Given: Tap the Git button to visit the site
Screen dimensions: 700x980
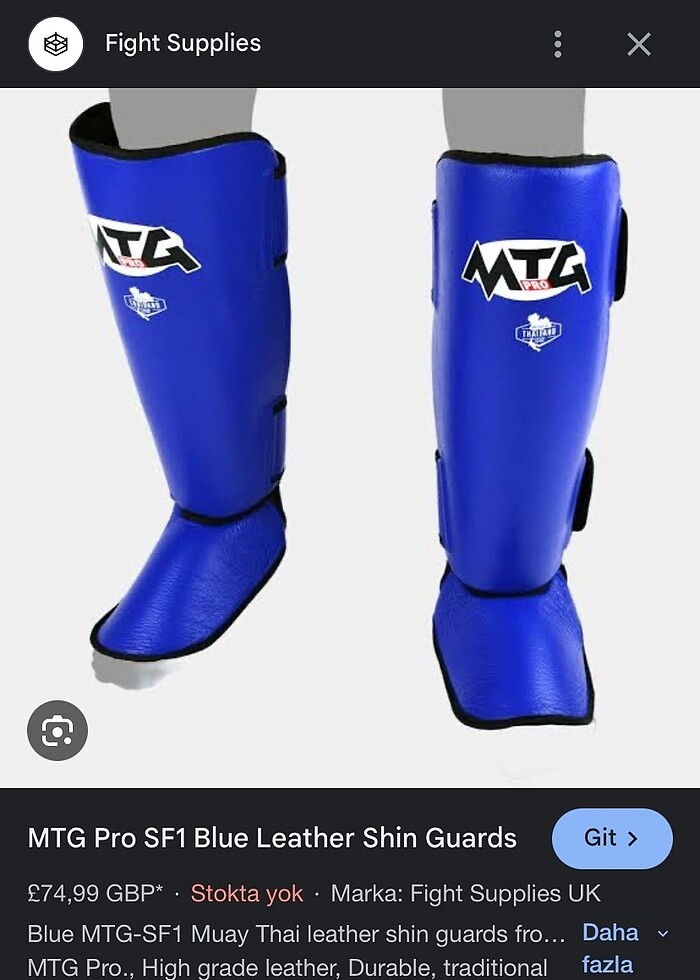Looking at the screenshot, I should (612, 838).
